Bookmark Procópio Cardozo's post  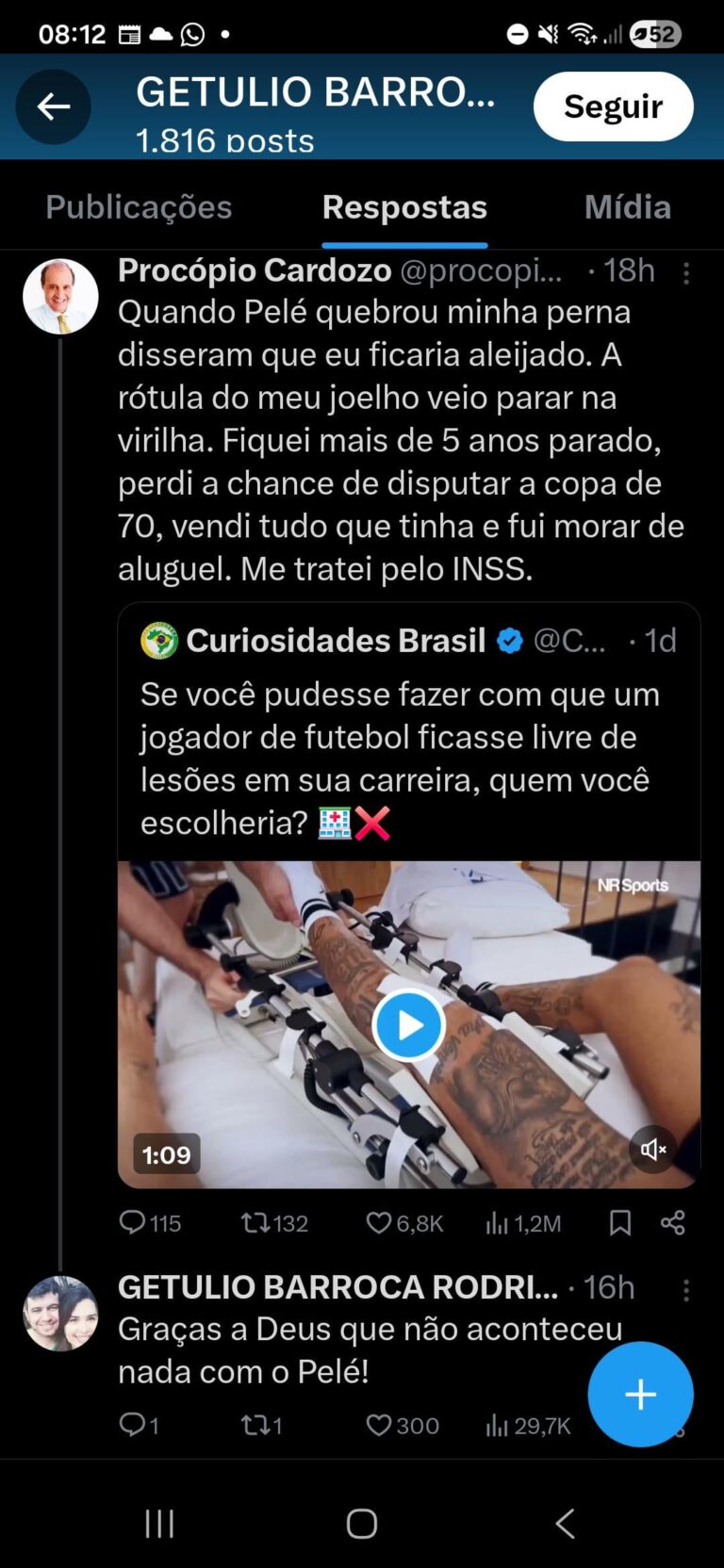pyautogui.click(x=620, y=1223)
